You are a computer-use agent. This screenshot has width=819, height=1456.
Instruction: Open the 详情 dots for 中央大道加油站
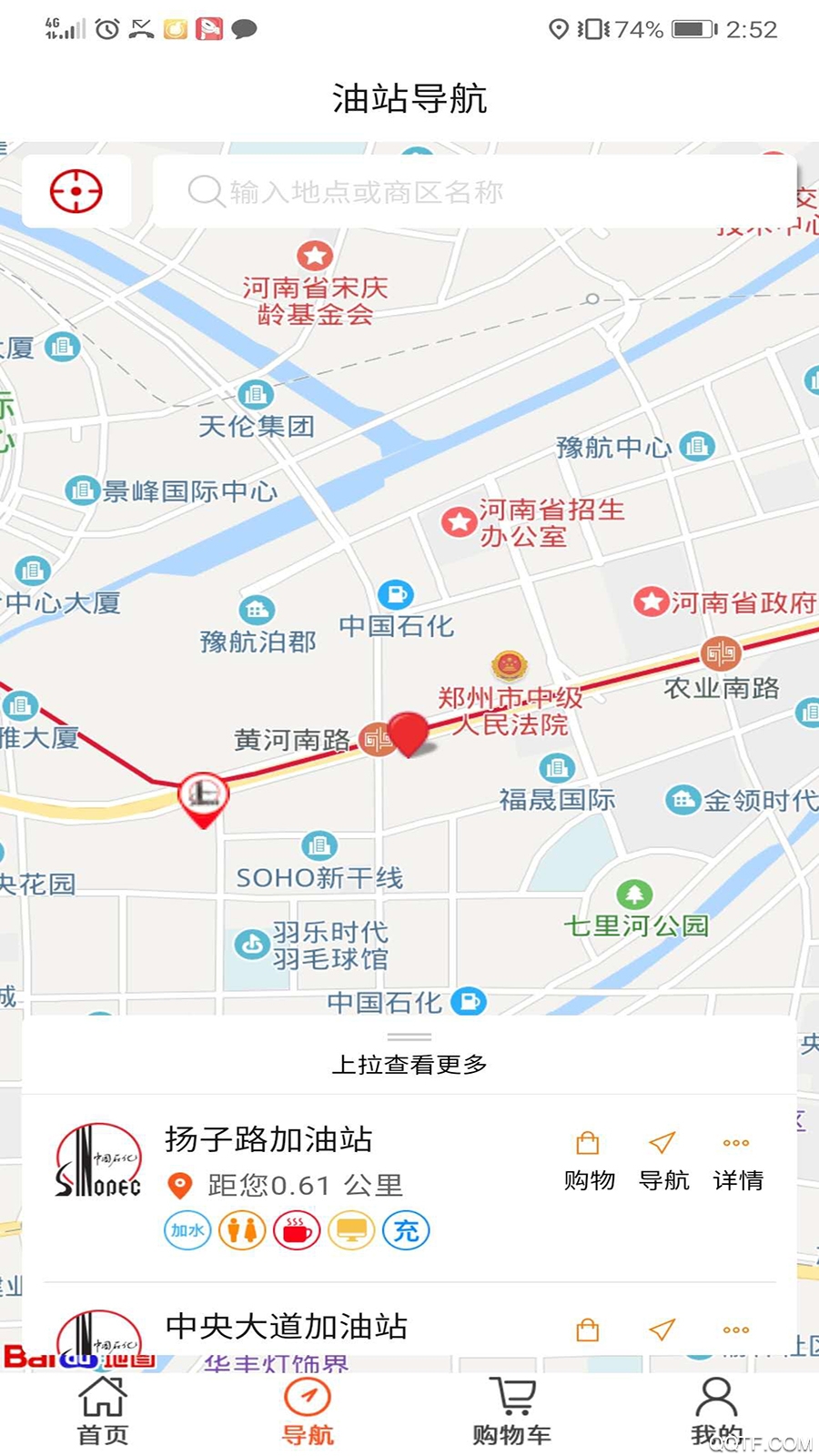coord(735,1329)
